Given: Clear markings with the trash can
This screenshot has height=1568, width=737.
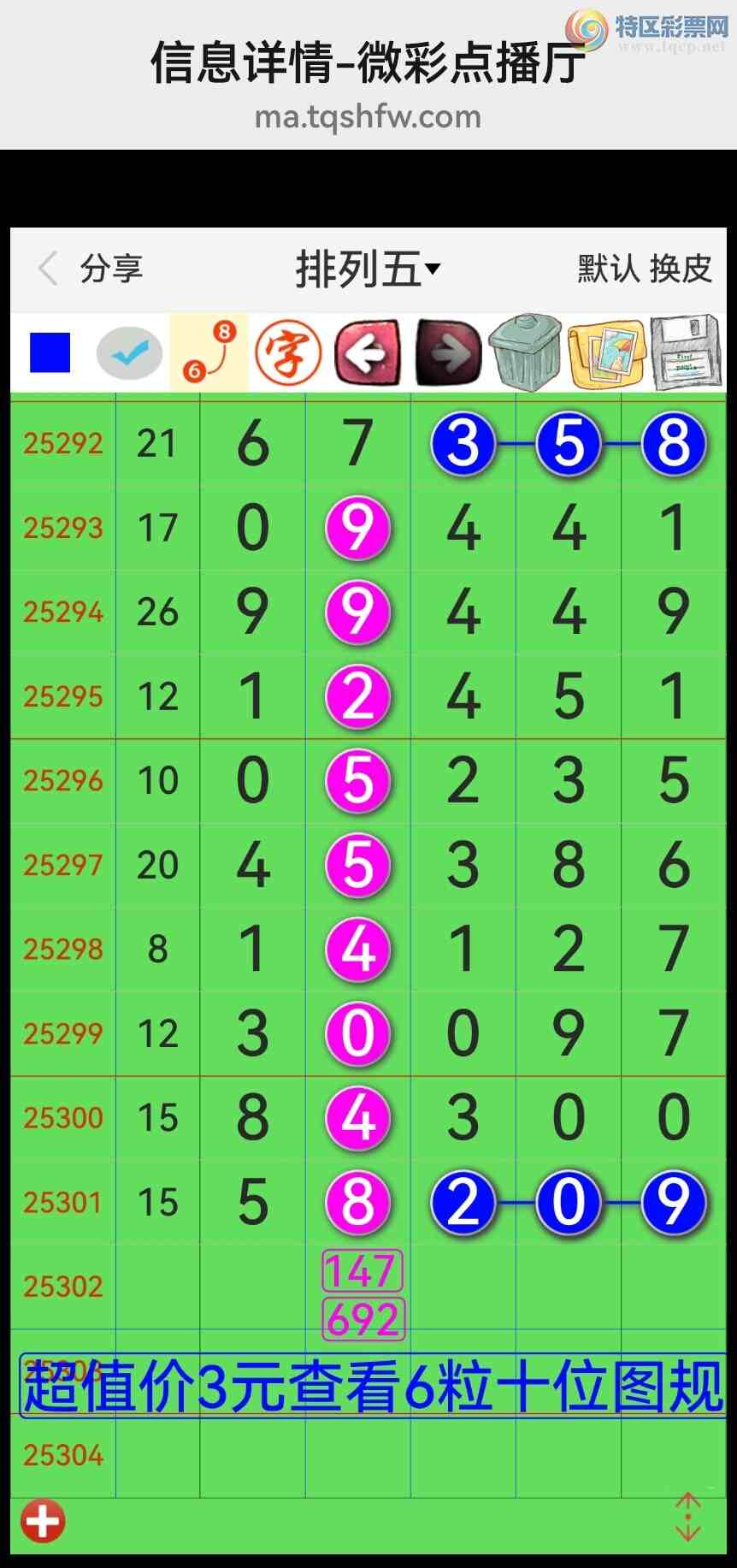Looking at the screenshot, I should click(x=525, y=352).
